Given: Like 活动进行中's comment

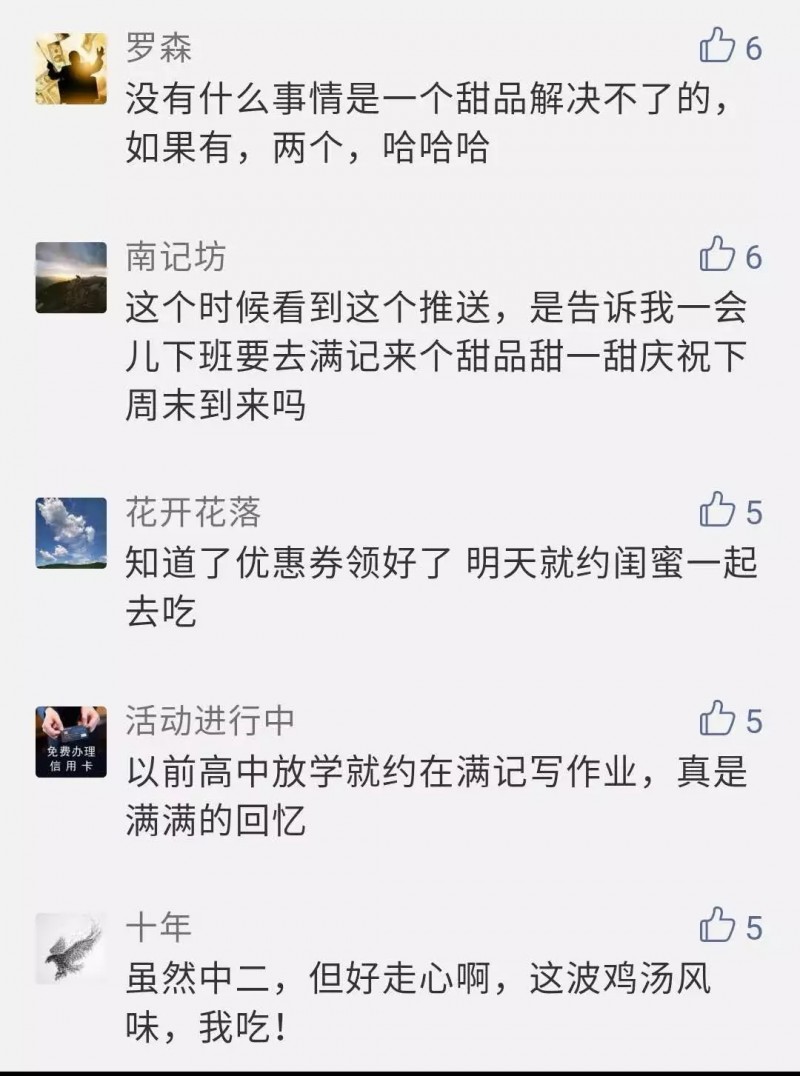Looking at the screenshot, I should click(x=717, y=718).
